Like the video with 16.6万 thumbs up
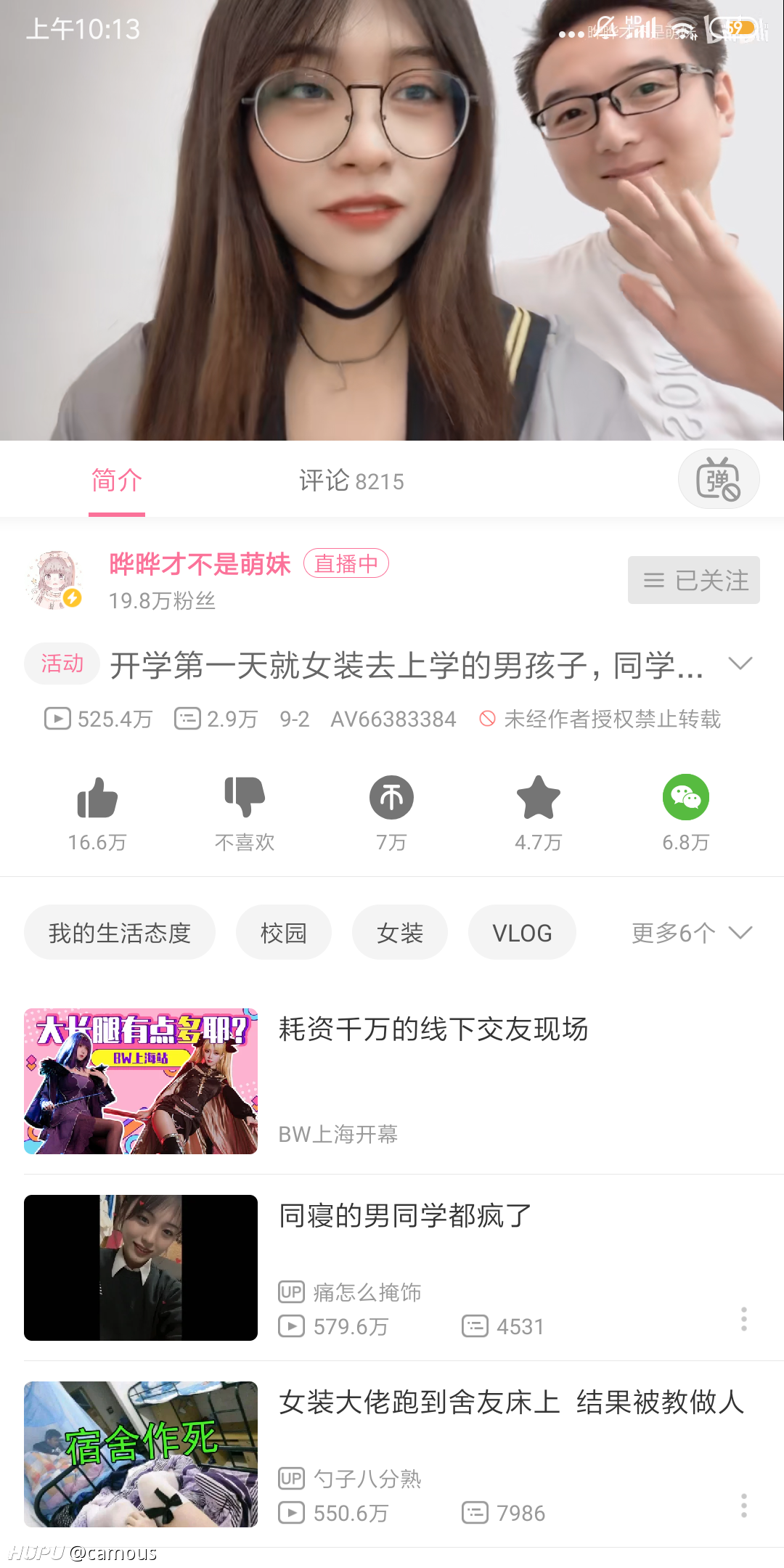784x1568 pixels. point(97,798)
